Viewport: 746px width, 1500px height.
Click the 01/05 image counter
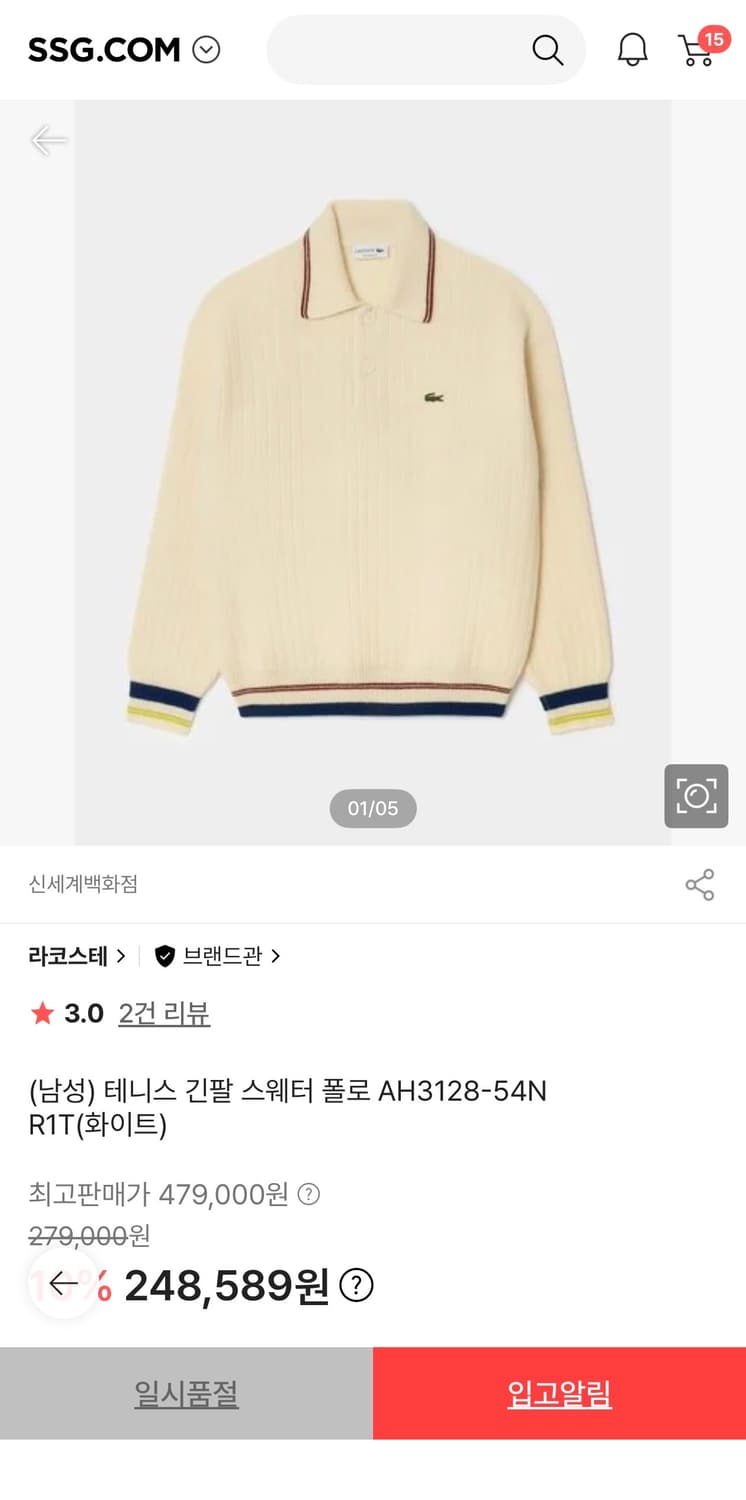(x=373, y=808)
